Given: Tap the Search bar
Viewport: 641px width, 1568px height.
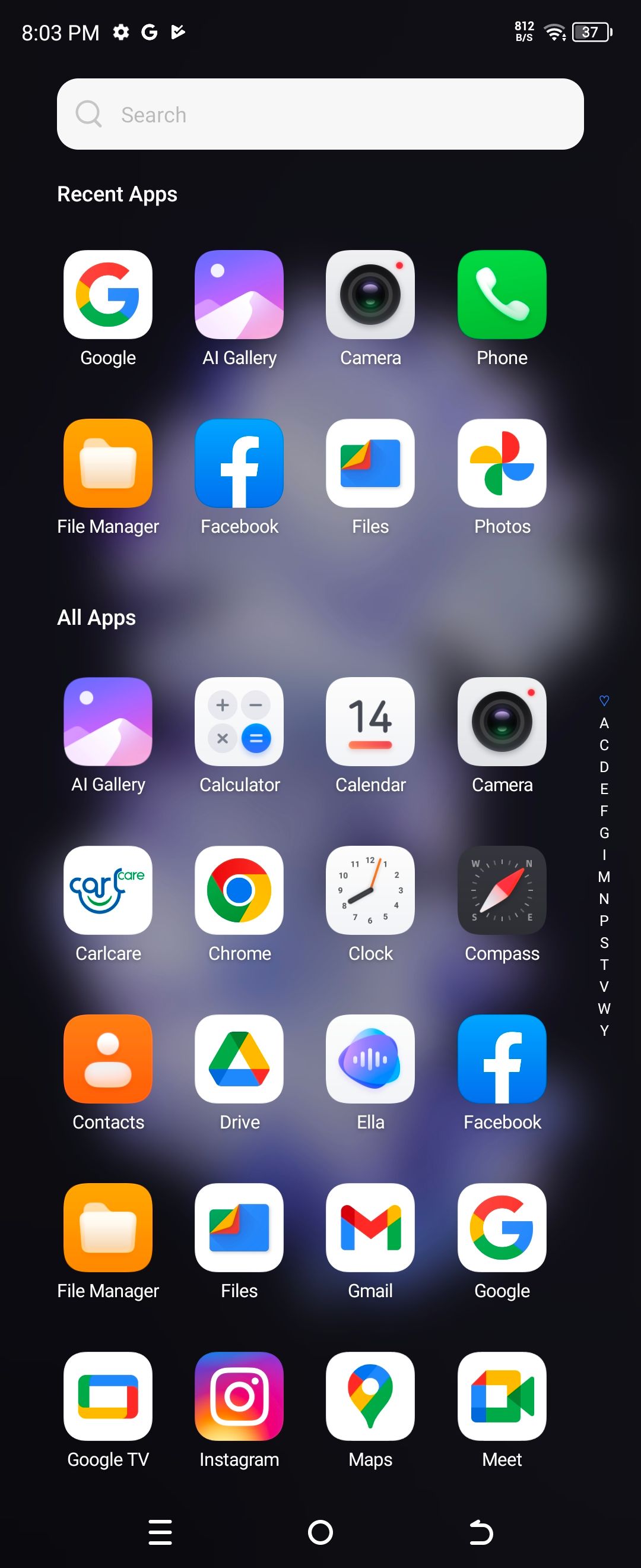Looking at the screenshot, I should coord(320,114).
